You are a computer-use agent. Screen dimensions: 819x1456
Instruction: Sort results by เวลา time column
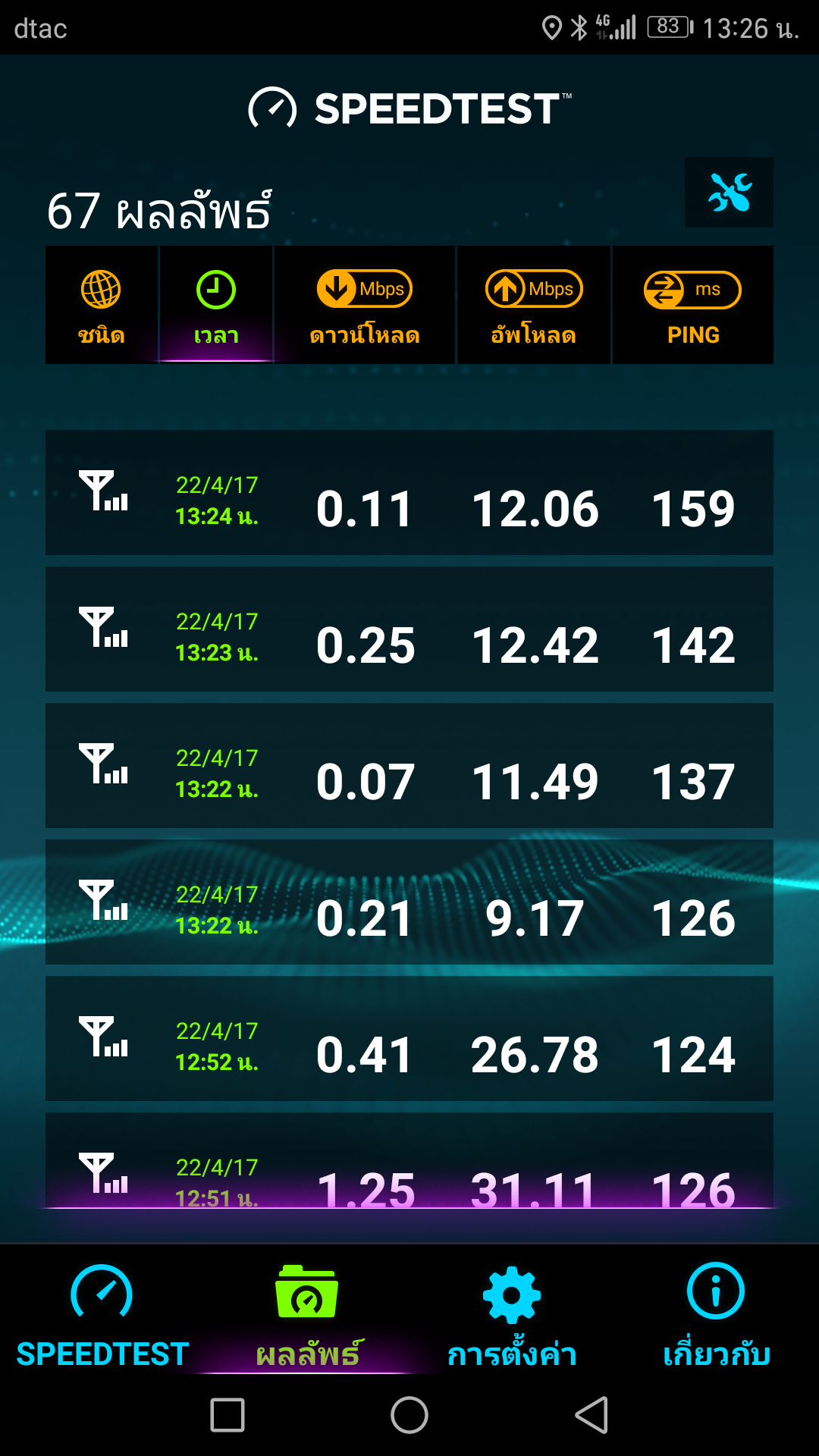click(x=216, y=305)
